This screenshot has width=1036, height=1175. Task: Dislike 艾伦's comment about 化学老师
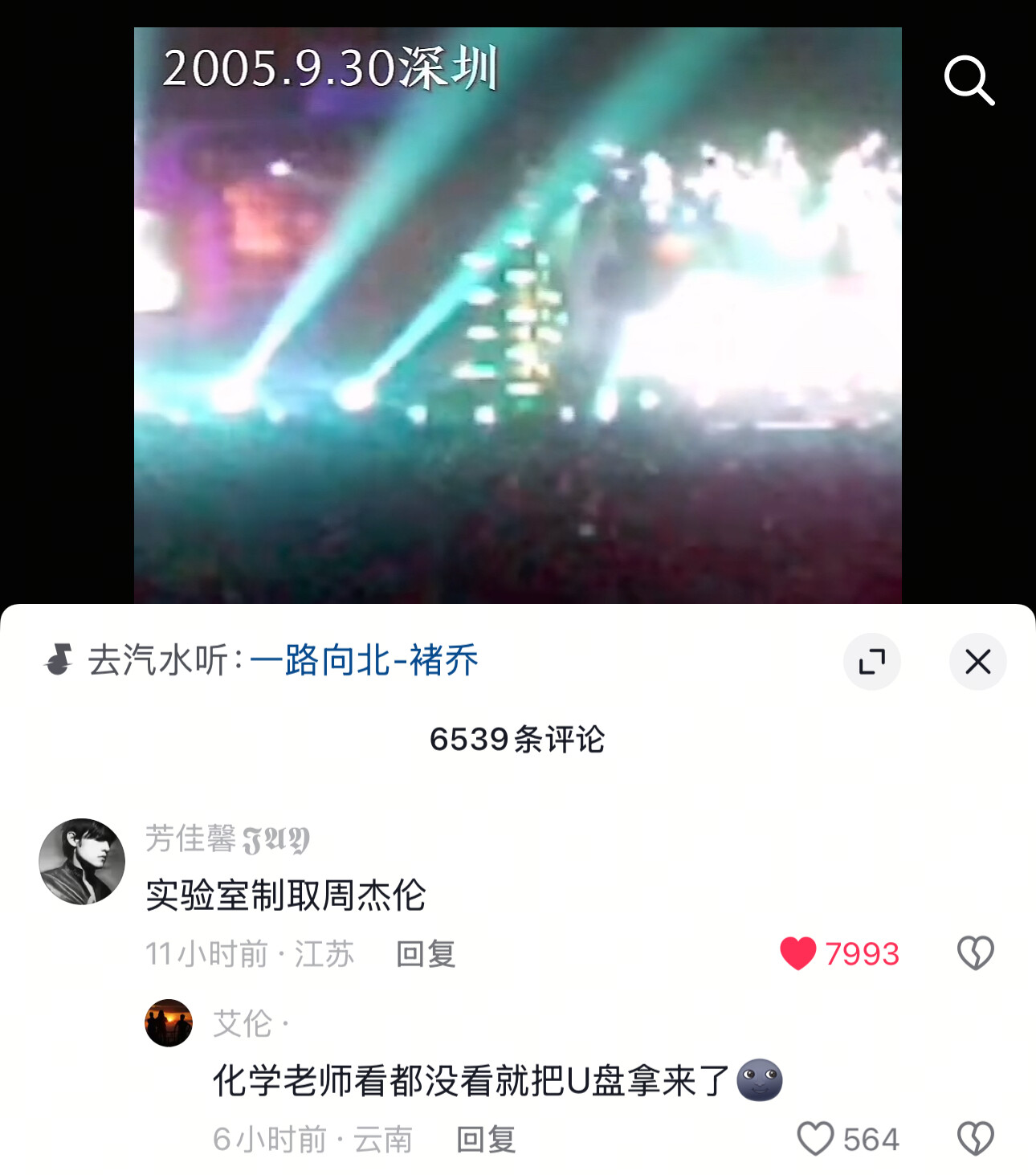pos(975,1139)
